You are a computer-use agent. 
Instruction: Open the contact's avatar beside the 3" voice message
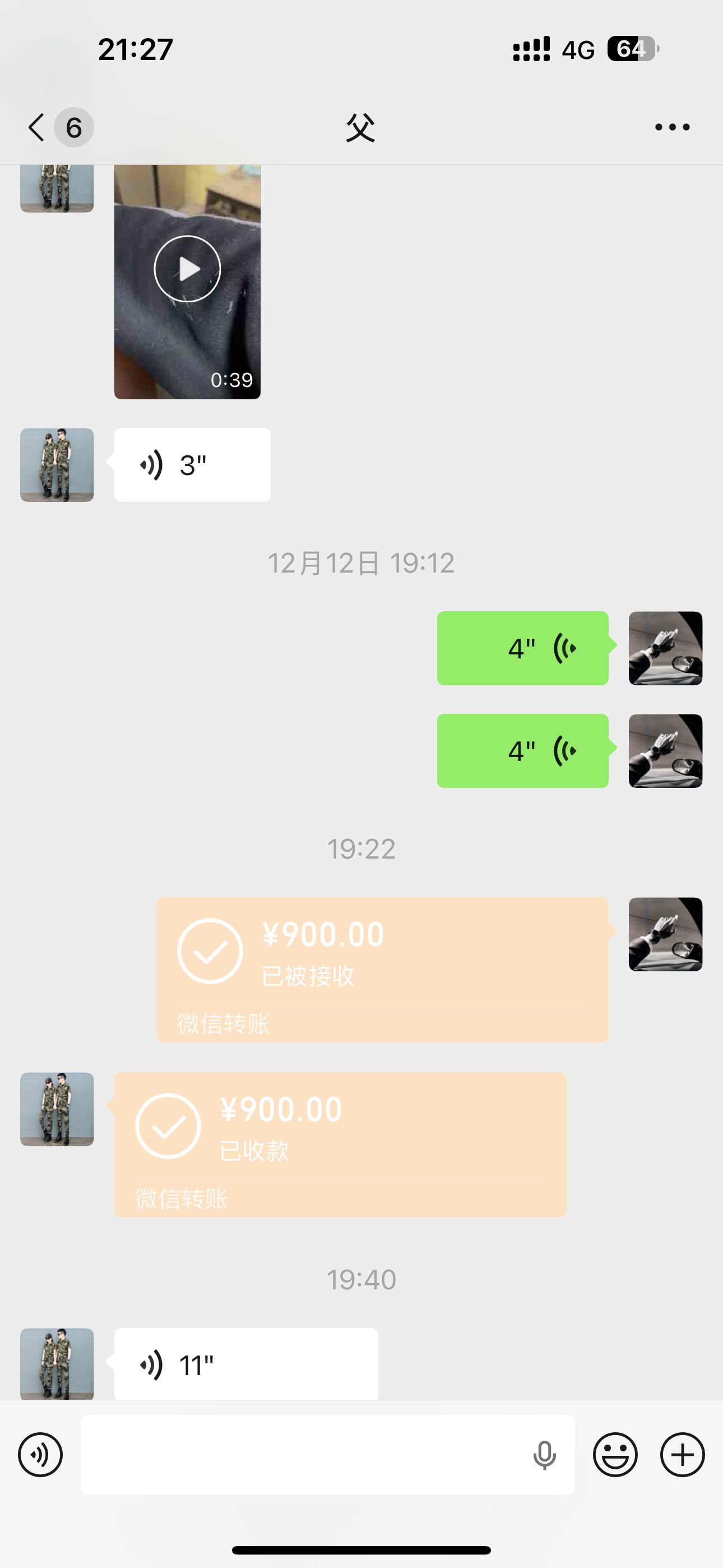[57, 465]
